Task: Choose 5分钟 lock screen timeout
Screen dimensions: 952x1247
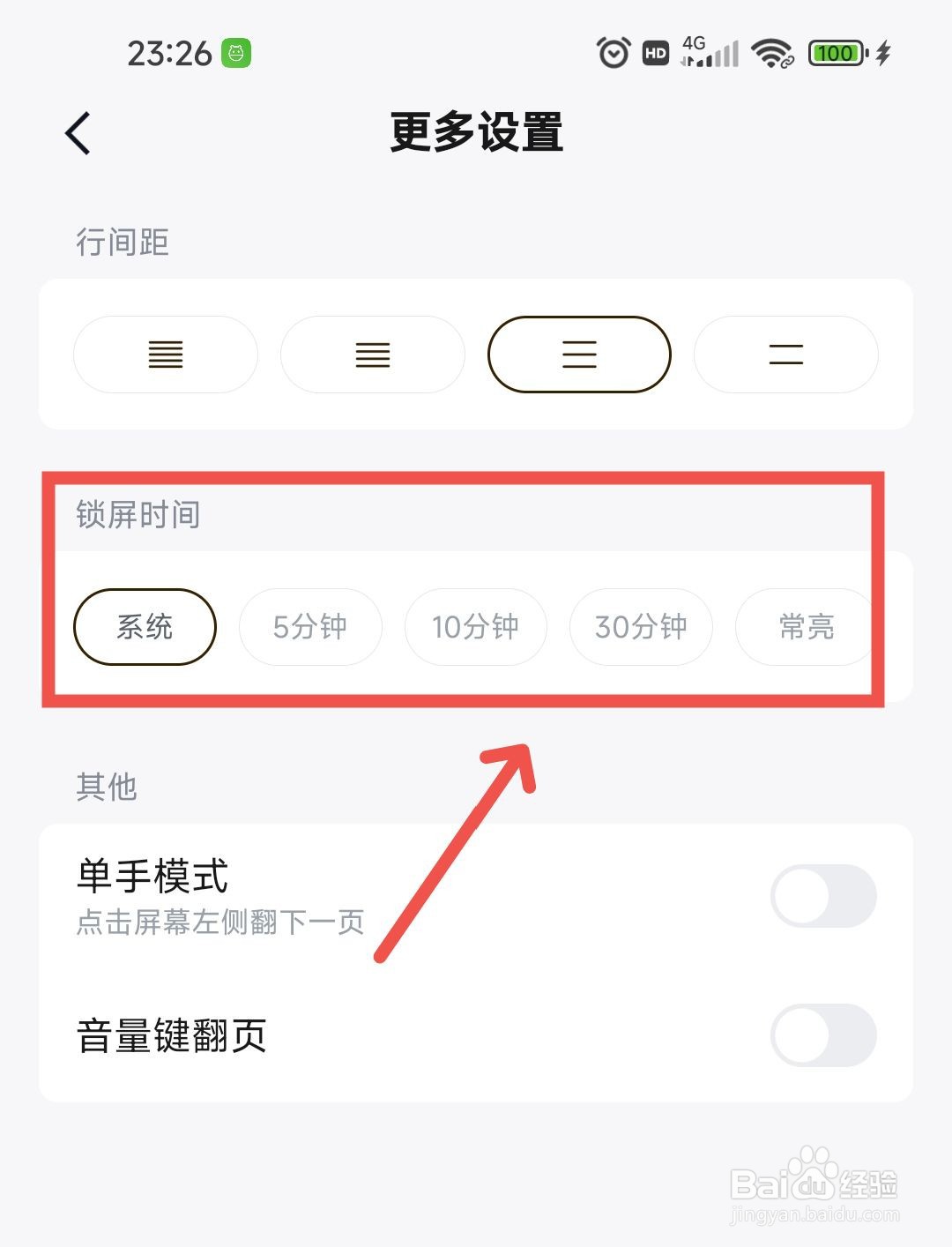Action: pos(310,627)
